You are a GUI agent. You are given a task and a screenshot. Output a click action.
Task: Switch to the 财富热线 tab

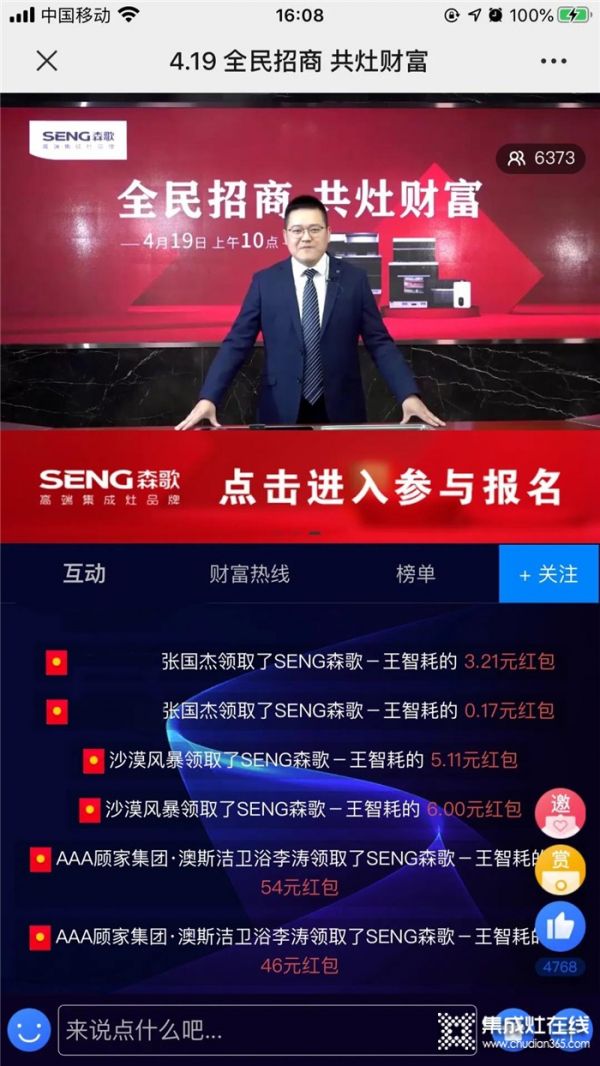click(249, 574)
